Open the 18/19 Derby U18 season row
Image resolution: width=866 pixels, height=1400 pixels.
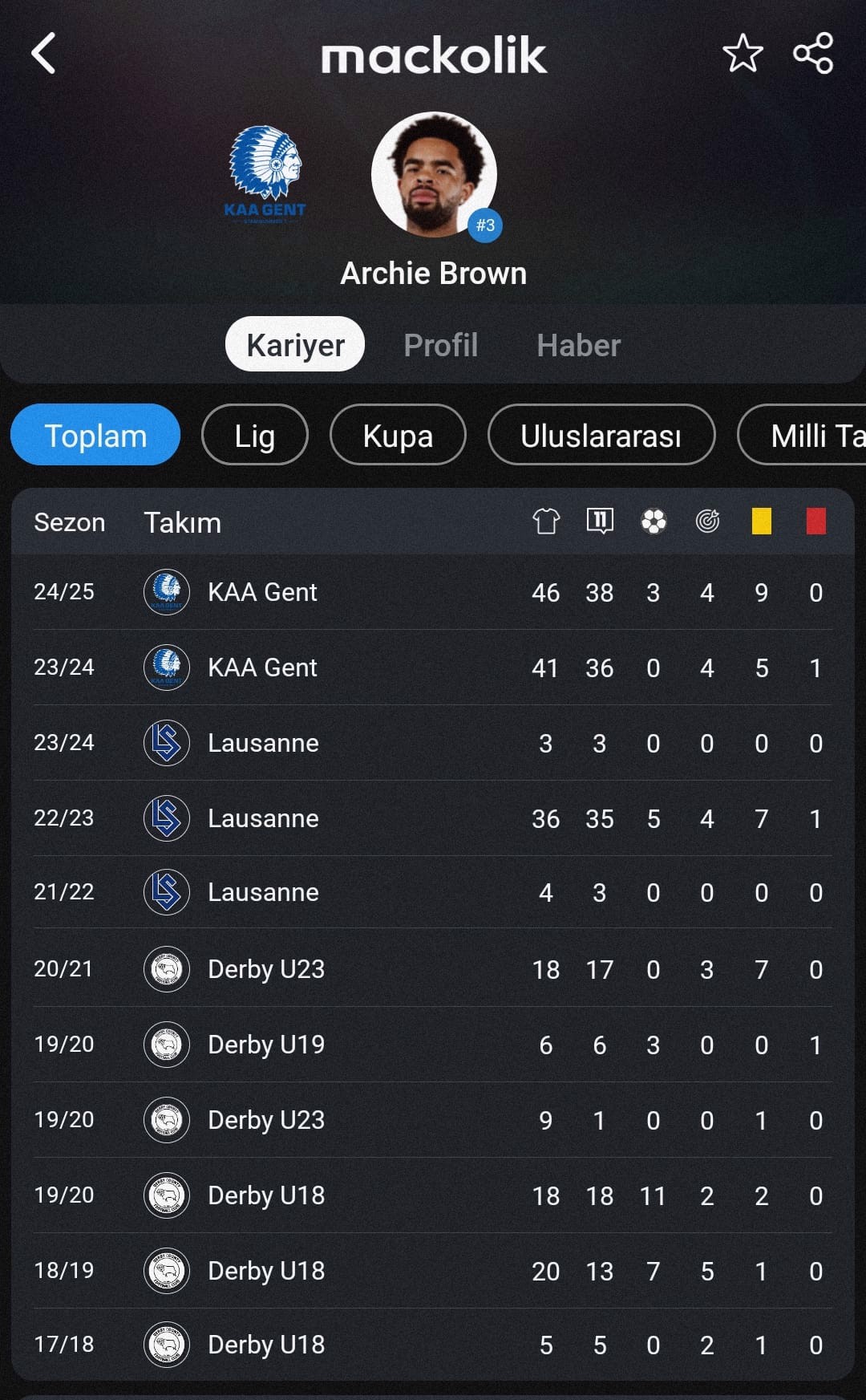click(433, 1271)
